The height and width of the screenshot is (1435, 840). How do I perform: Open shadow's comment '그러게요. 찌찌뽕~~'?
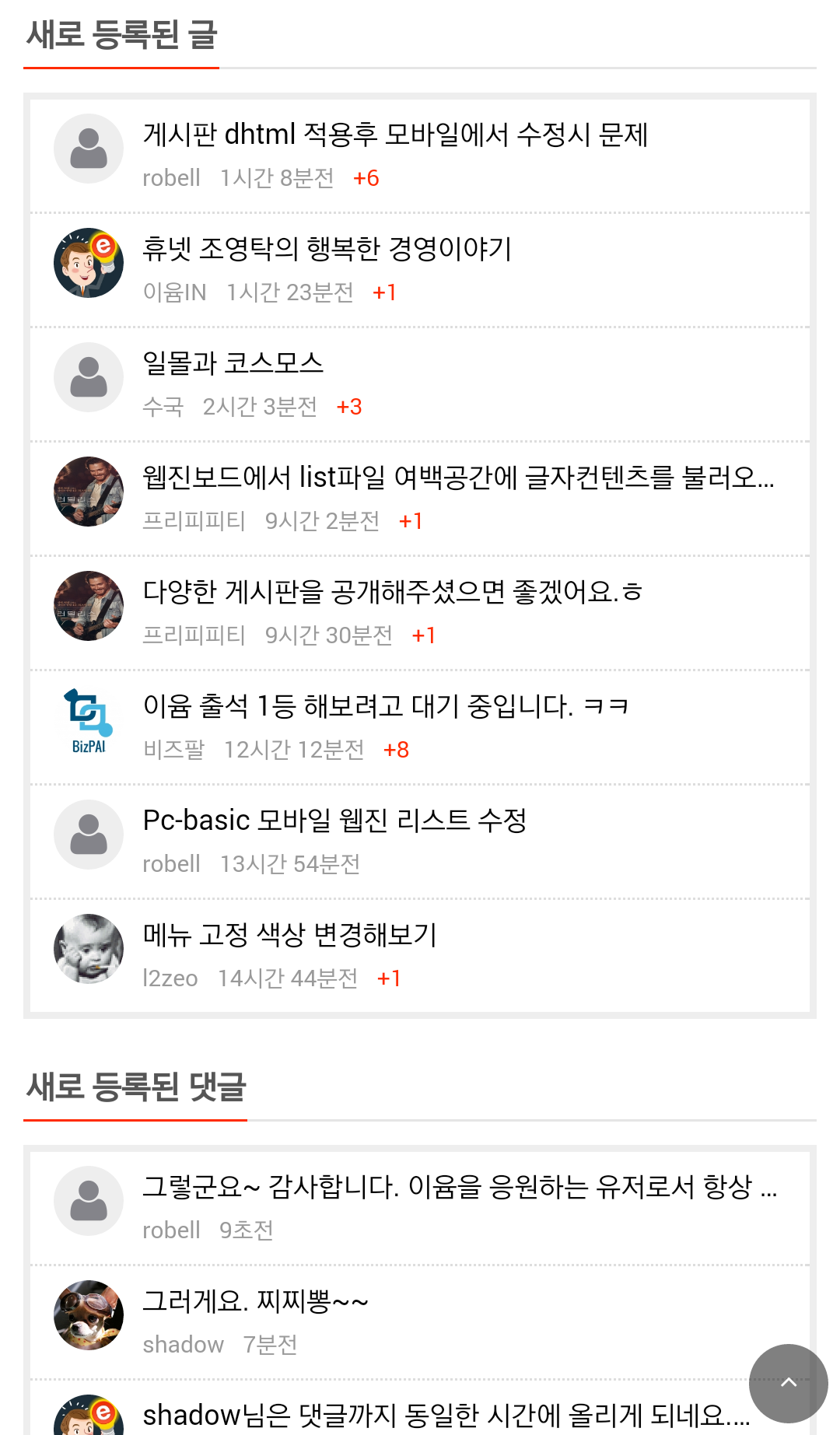(255, 1301)
